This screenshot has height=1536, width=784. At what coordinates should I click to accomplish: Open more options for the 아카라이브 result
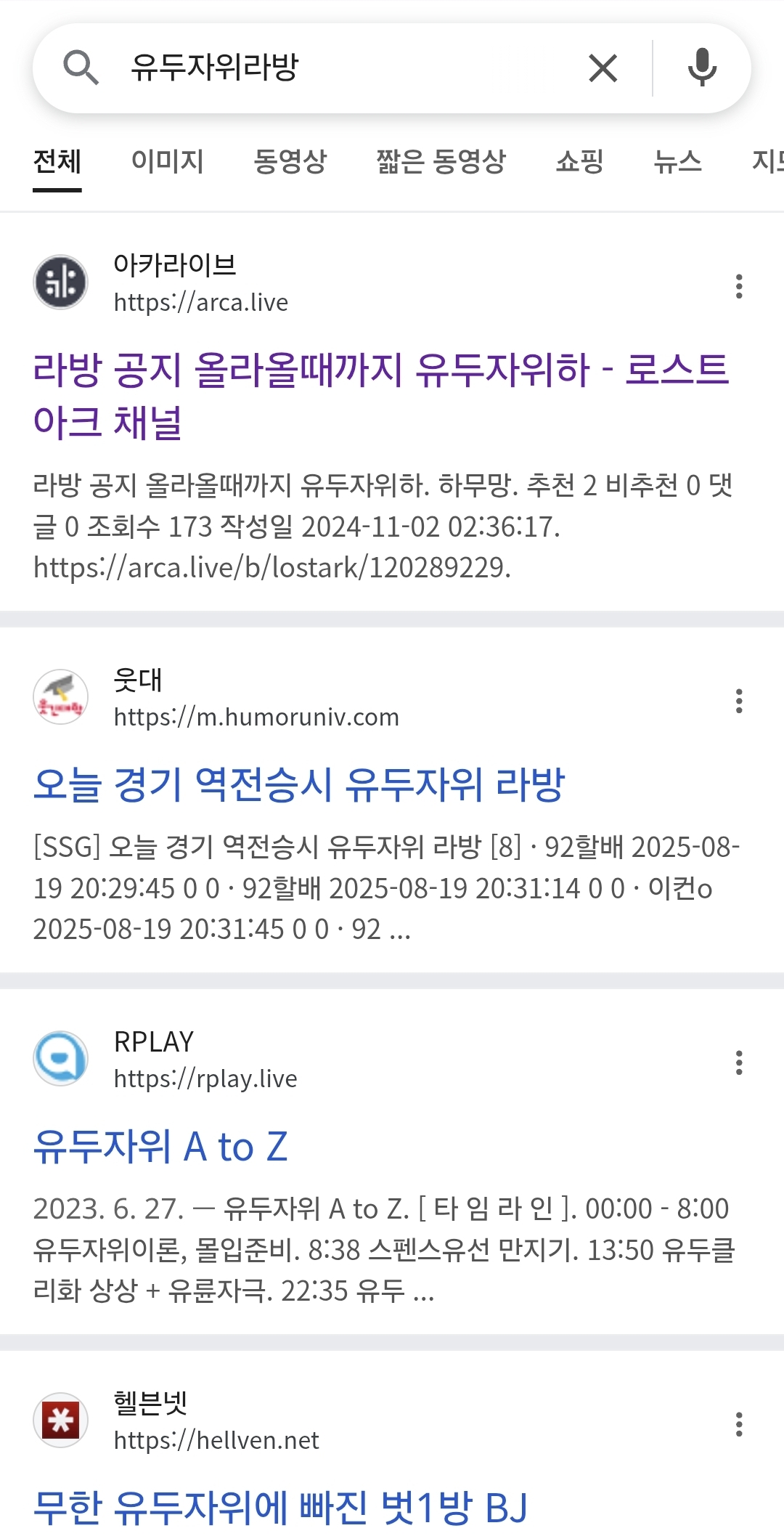[739, 286]
